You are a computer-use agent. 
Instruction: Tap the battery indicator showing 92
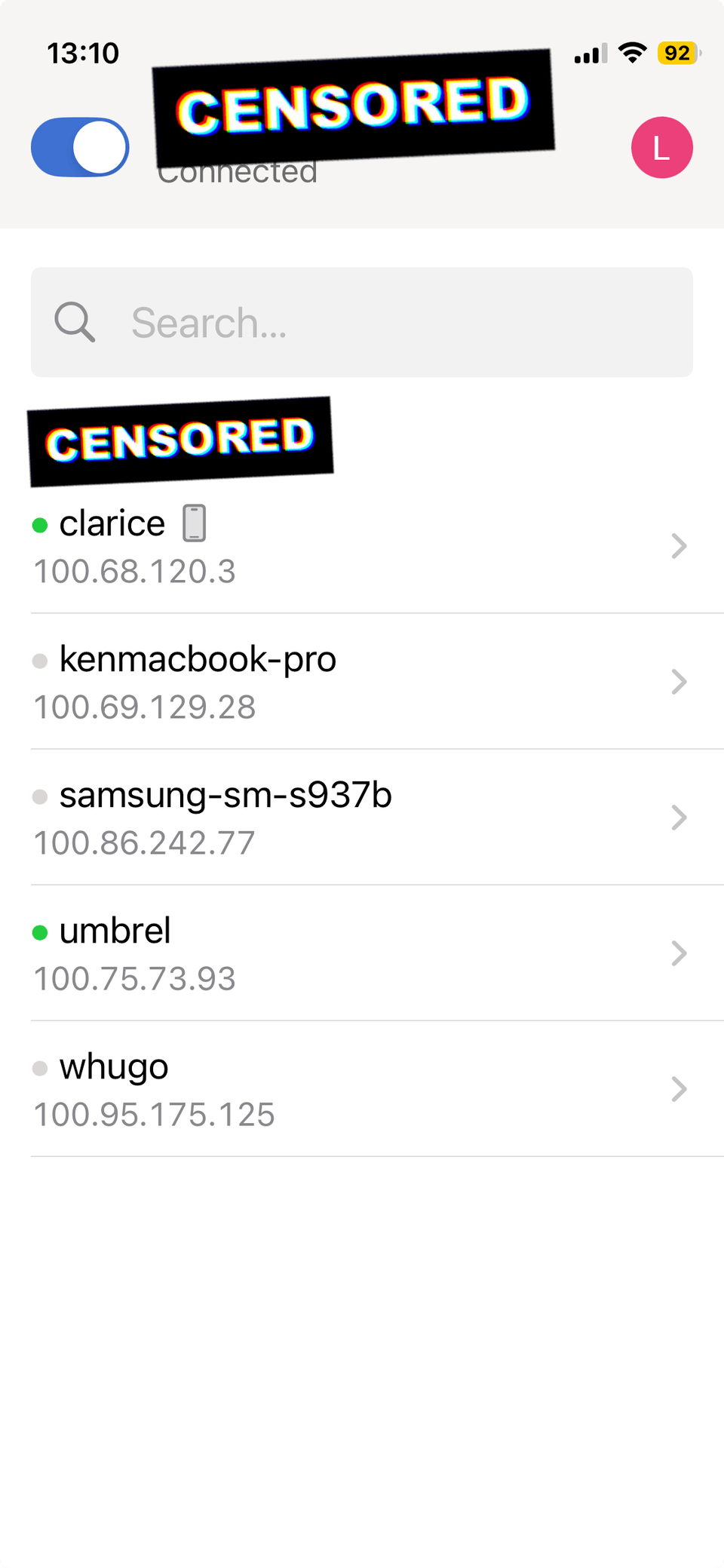(677, 53)
